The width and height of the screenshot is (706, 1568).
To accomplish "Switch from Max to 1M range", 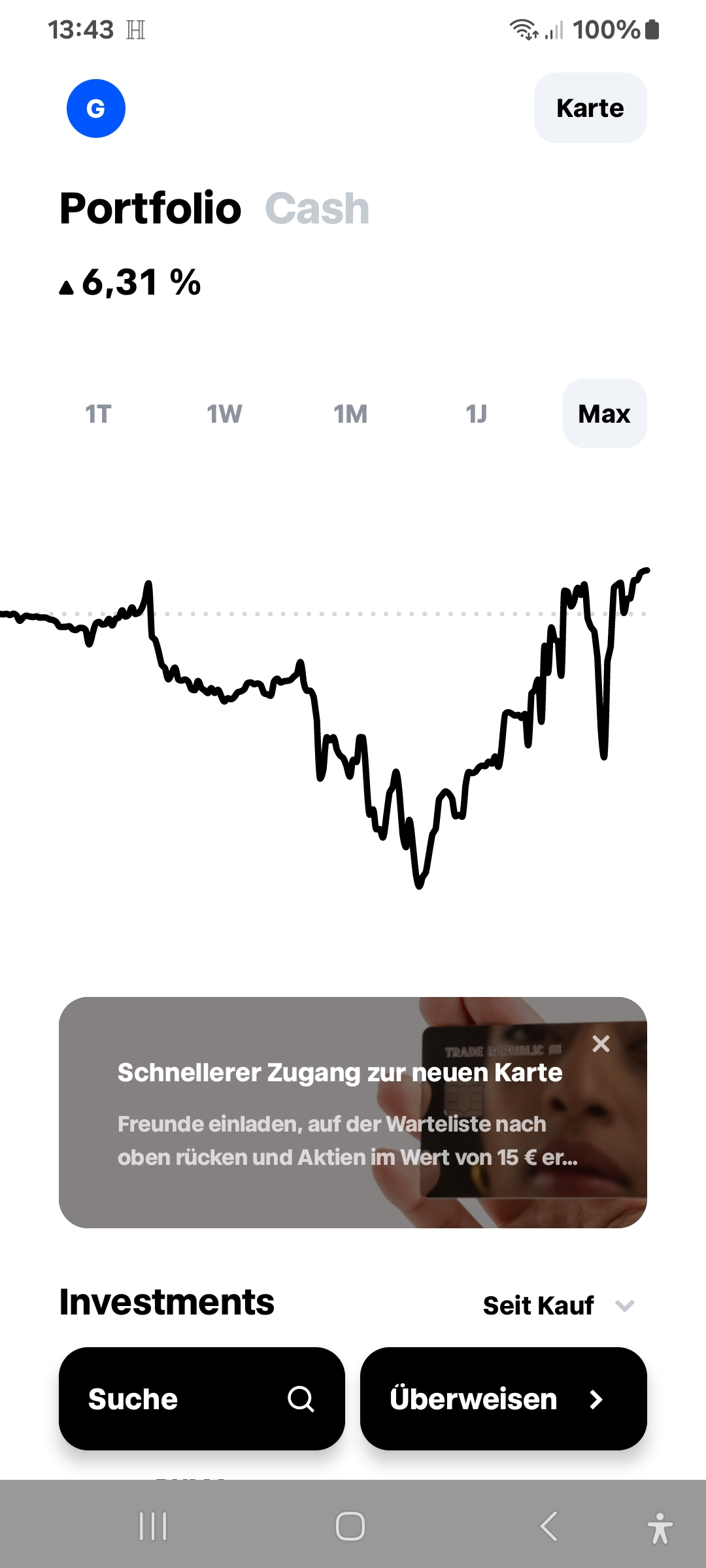I will click(x=350, y=414).
